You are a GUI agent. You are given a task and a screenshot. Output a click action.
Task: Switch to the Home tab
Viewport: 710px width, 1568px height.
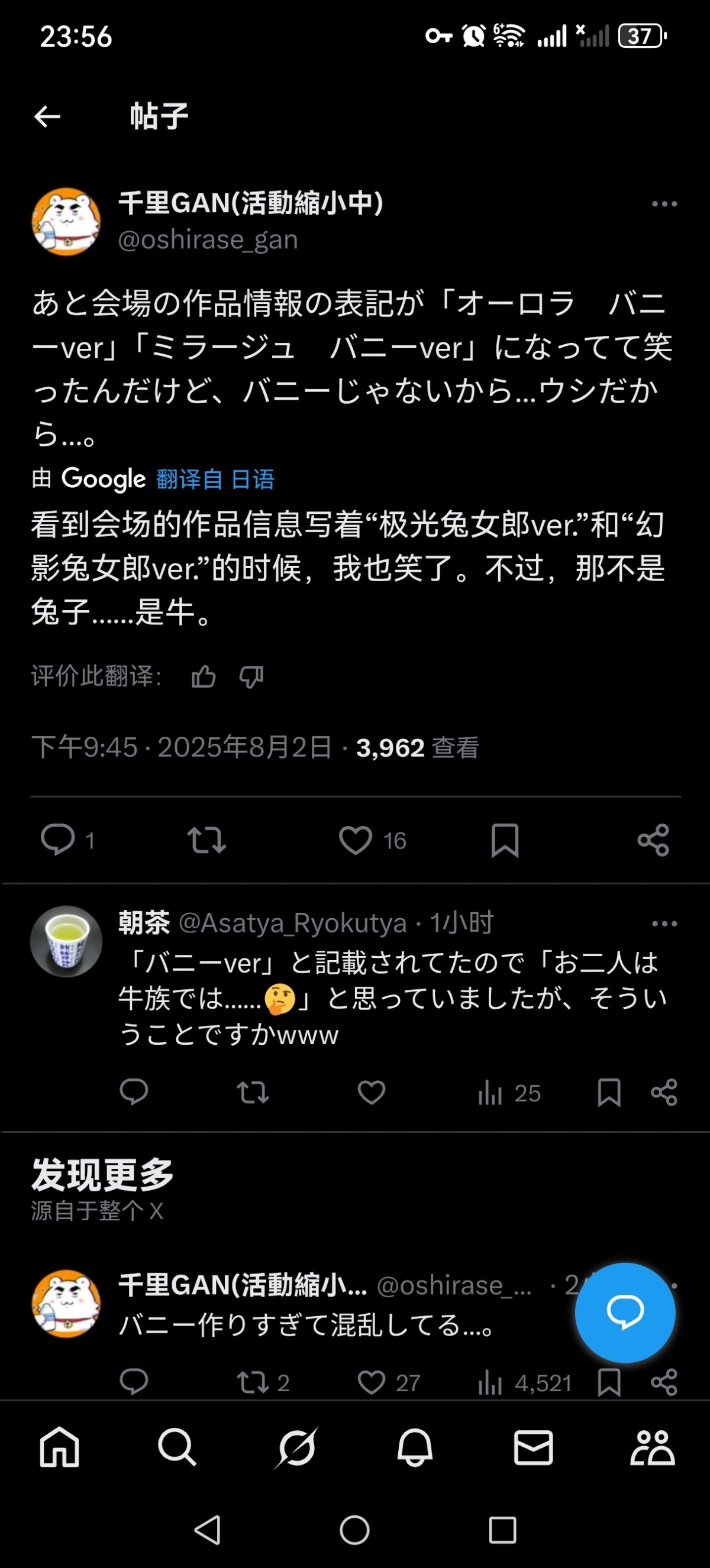tap(59, 1447)
